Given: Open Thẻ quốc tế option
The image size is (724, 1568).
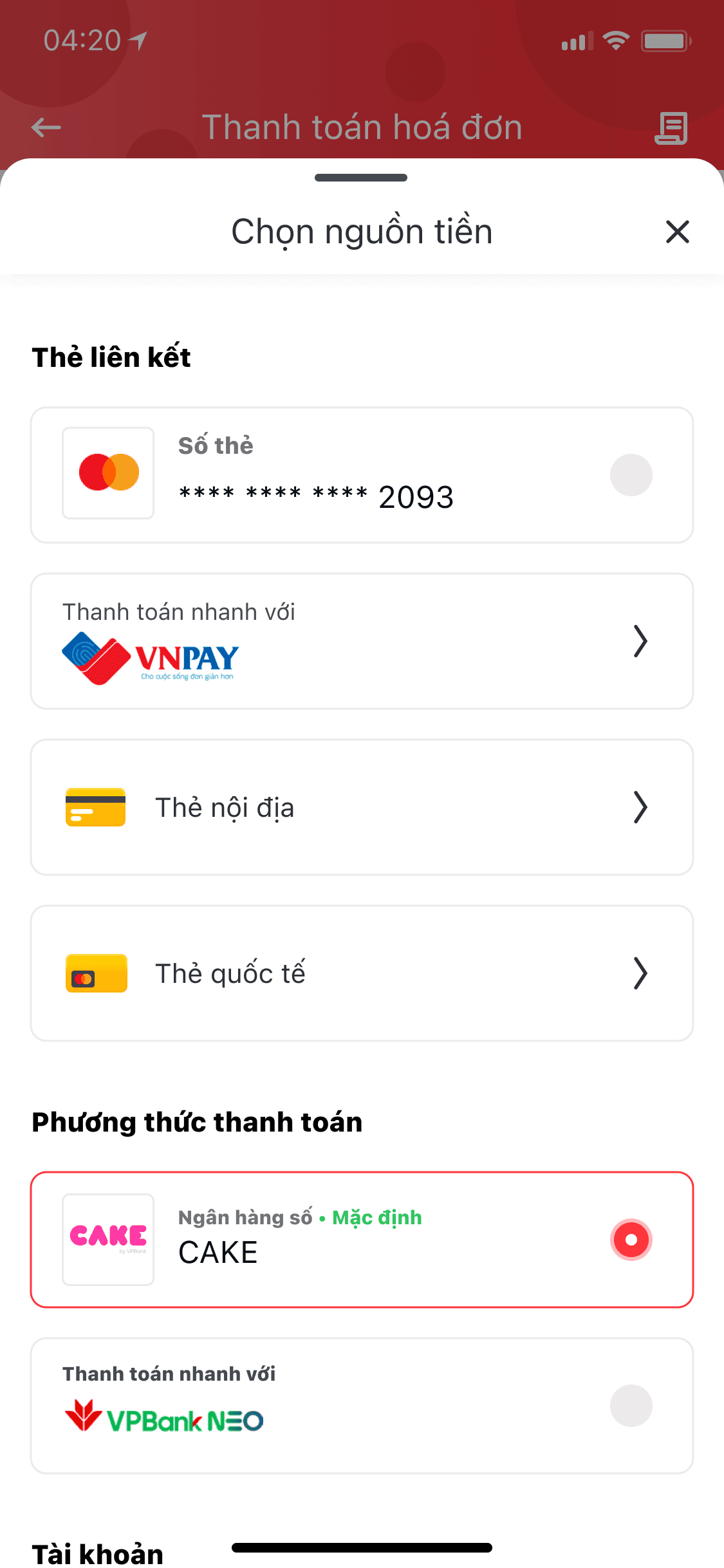Looking at the screenshot, I should 362,973.
